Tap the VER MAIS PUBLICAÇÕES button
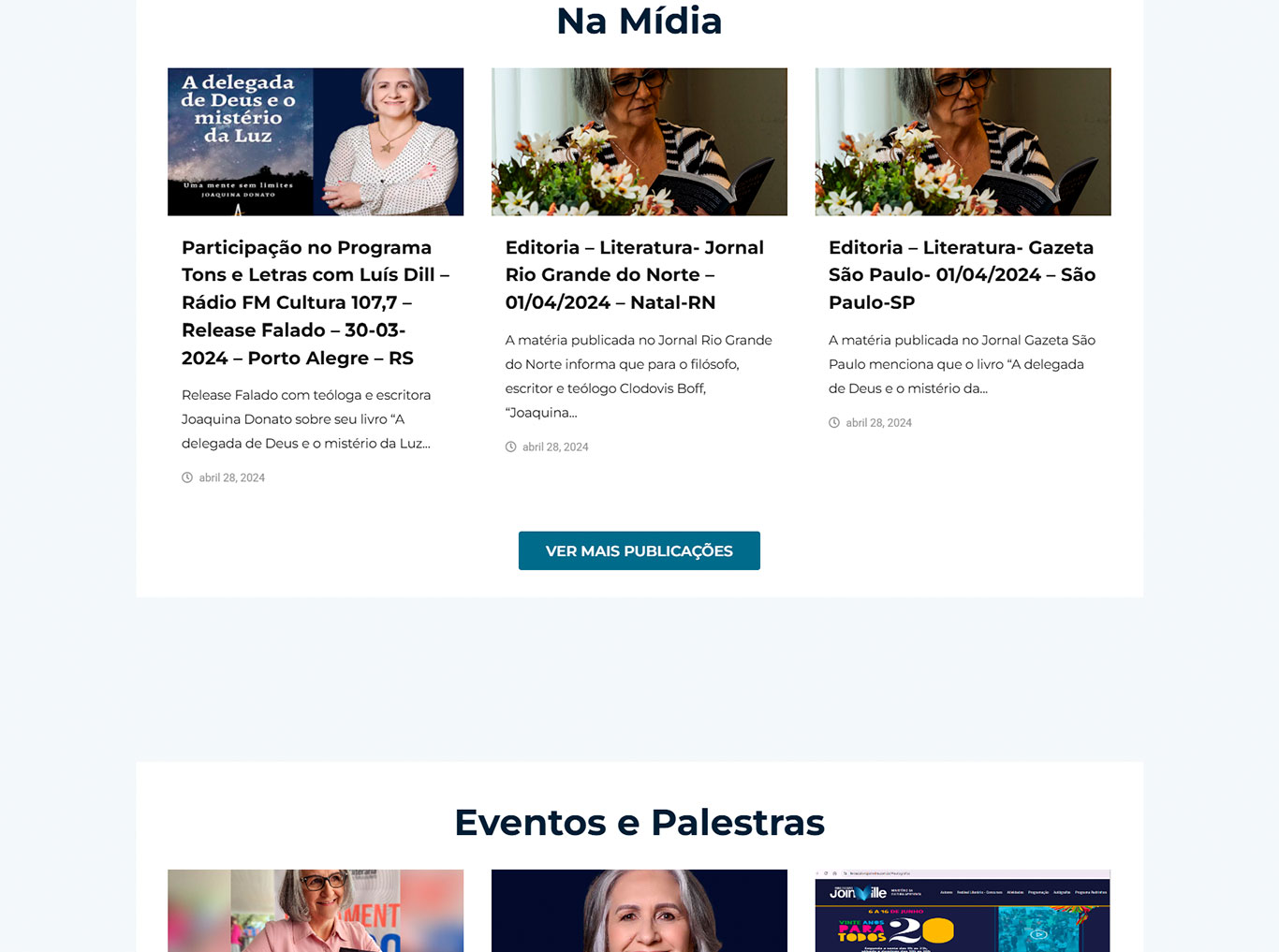Viewport: 1279px width, 952px height. (x=639, y=550)
